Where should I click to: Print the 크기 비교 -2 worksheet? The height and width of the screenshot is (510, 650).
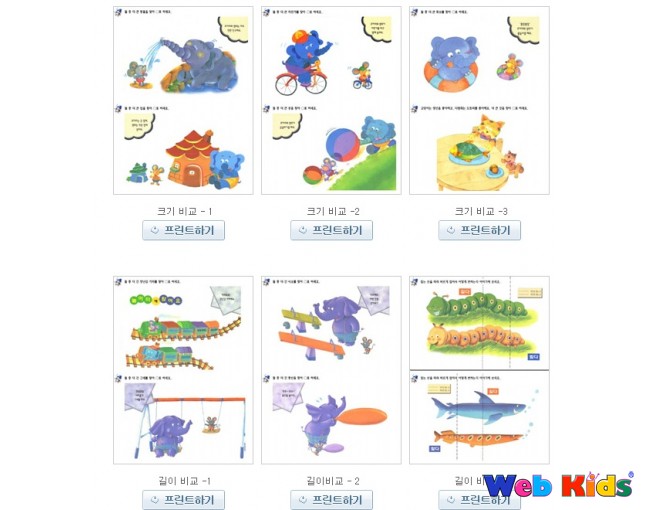click(331, 231)
